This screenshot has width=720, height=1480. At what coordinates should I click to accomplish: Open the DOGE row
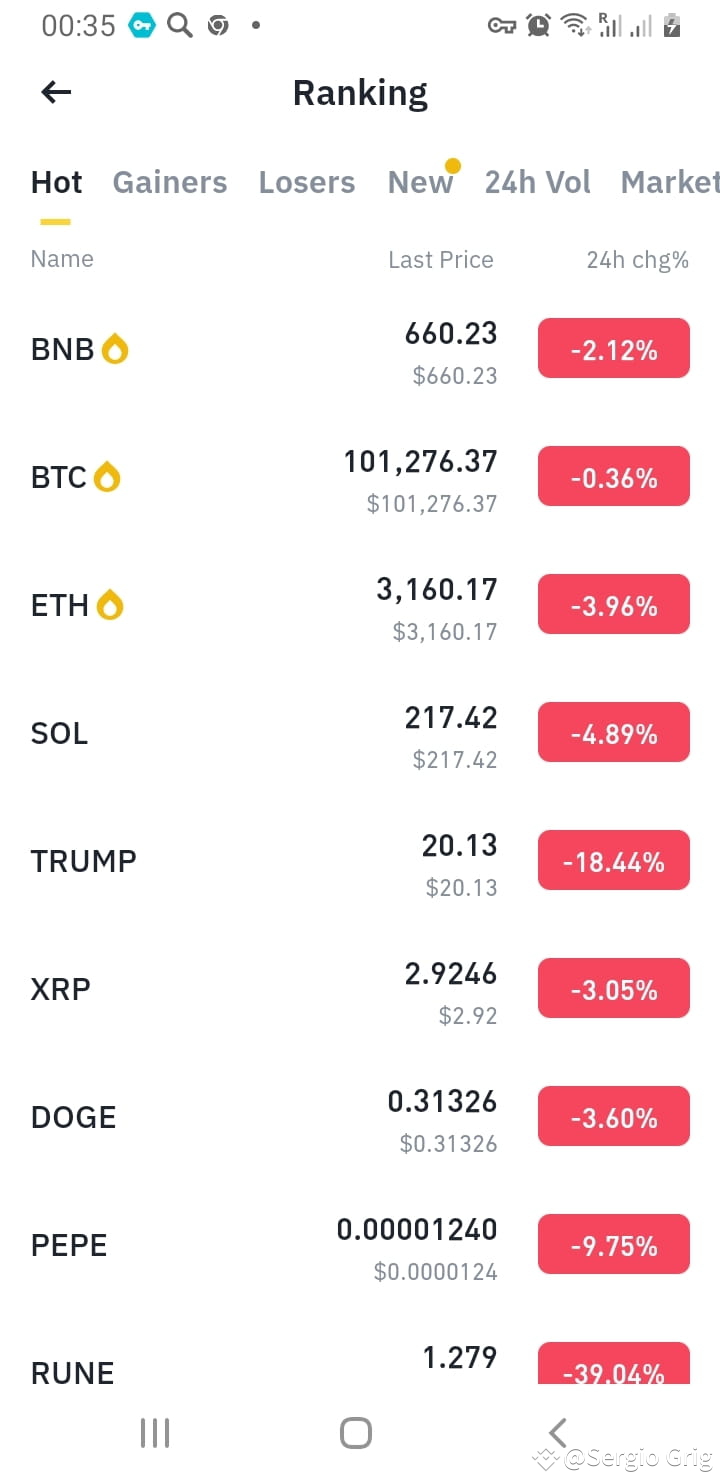click(x=360, y=1117)
